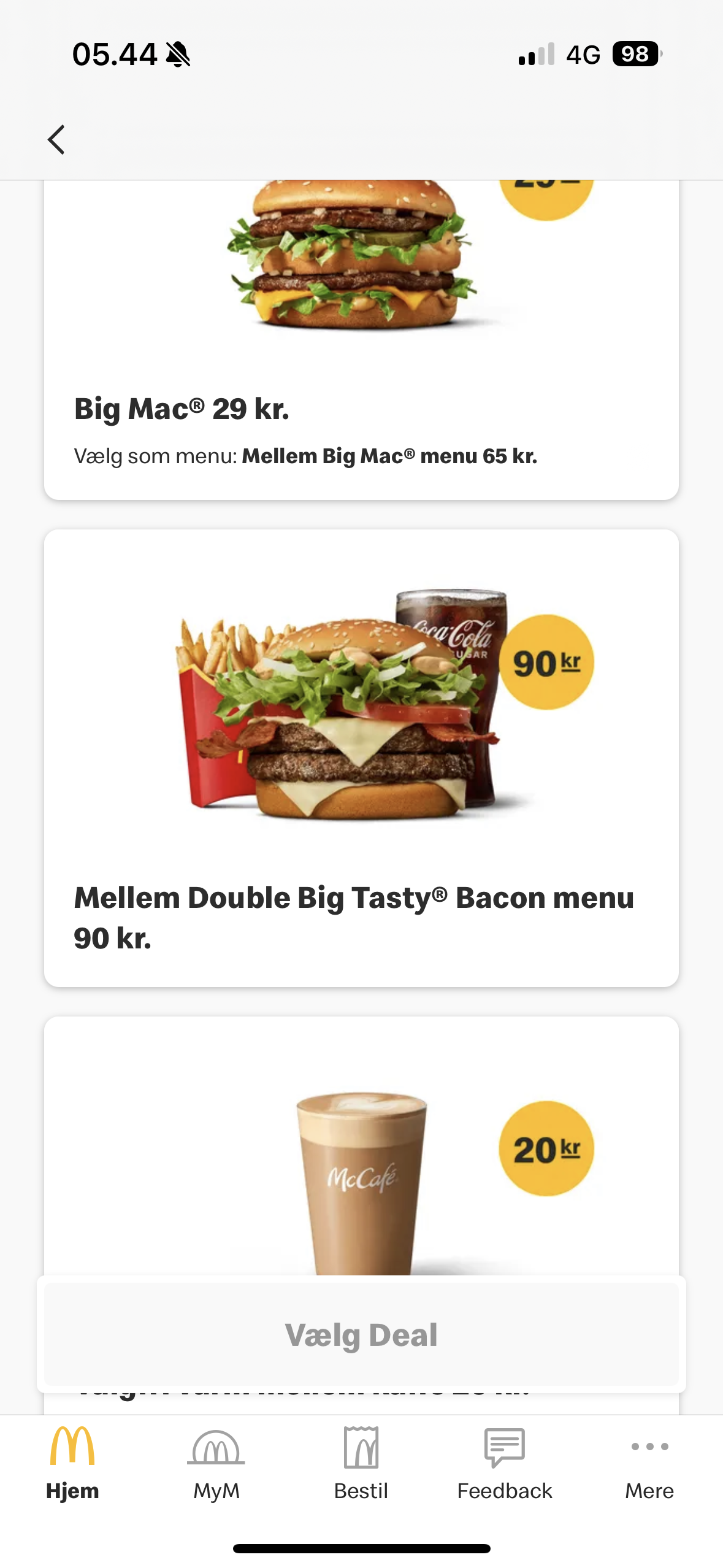This screenshot has width=723, height=1568.
Task: Open the McCafé 20 kr coffee deal
Action: [x=361, y=1153]
